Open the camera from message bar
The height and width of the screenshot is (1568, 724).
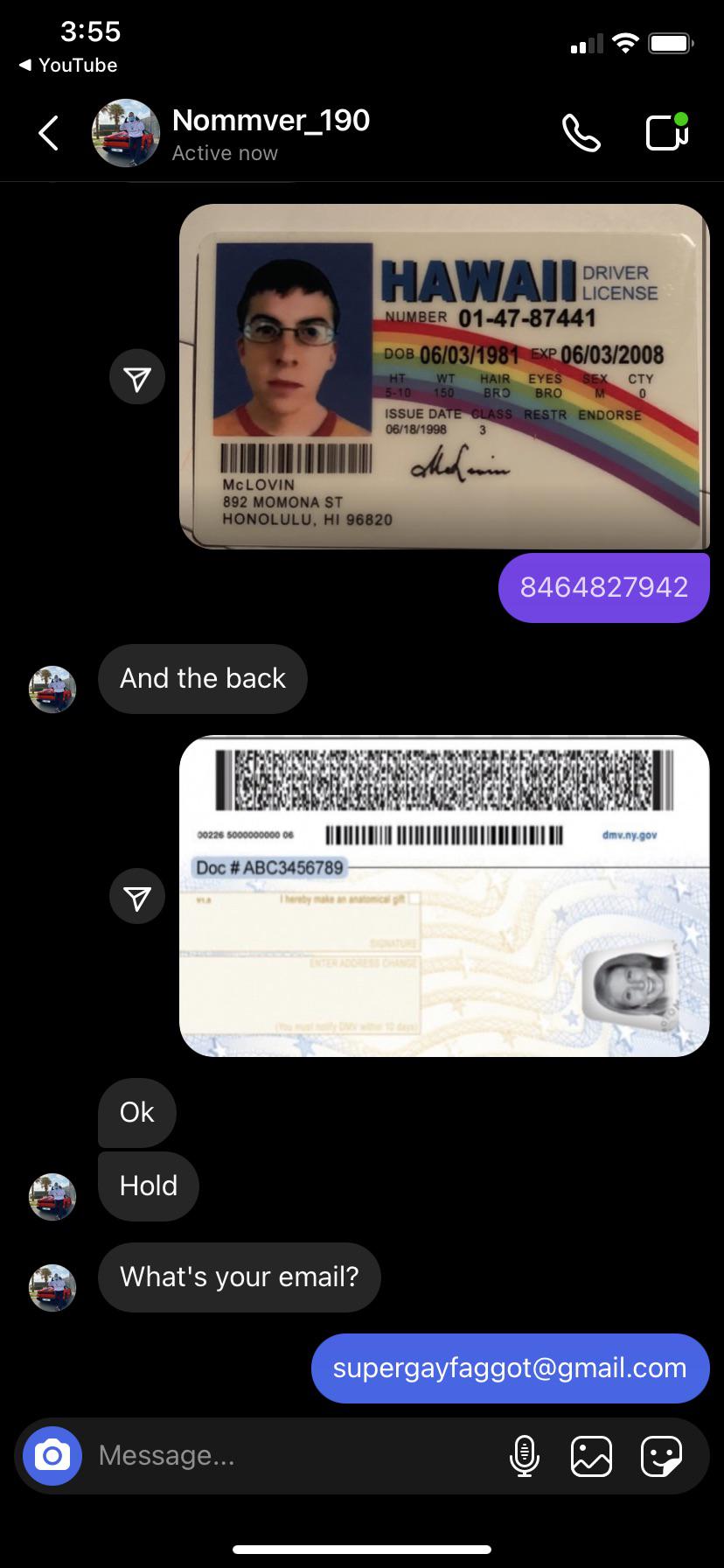pos(52,1456)
